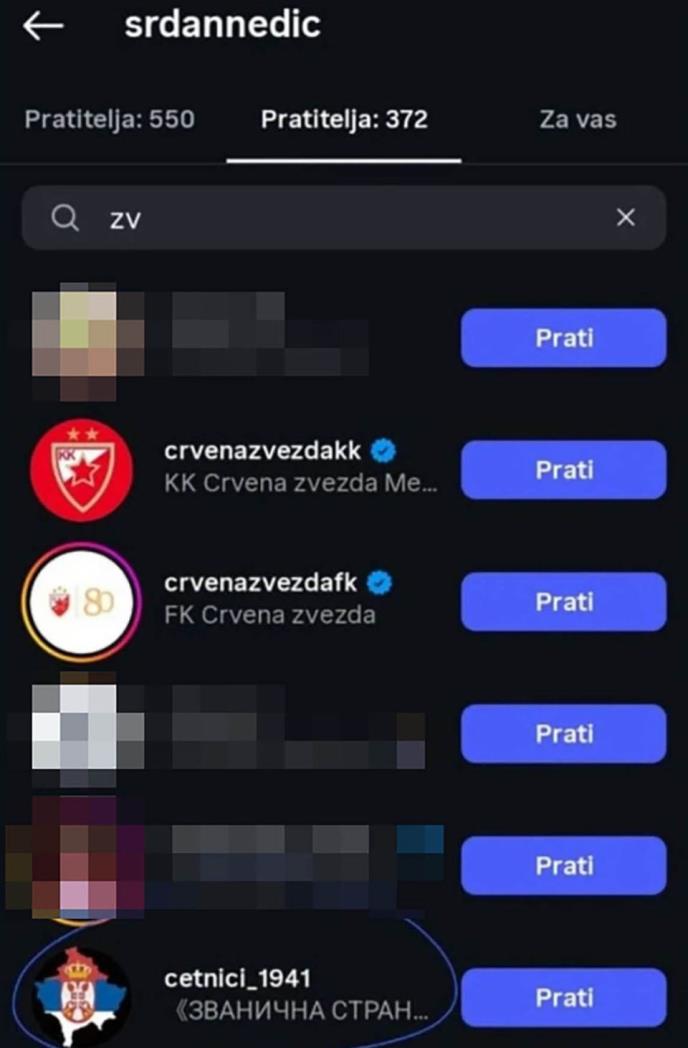688x1048 pixels.
Task: Tap the search field containing "zv"
Action: 330,218
